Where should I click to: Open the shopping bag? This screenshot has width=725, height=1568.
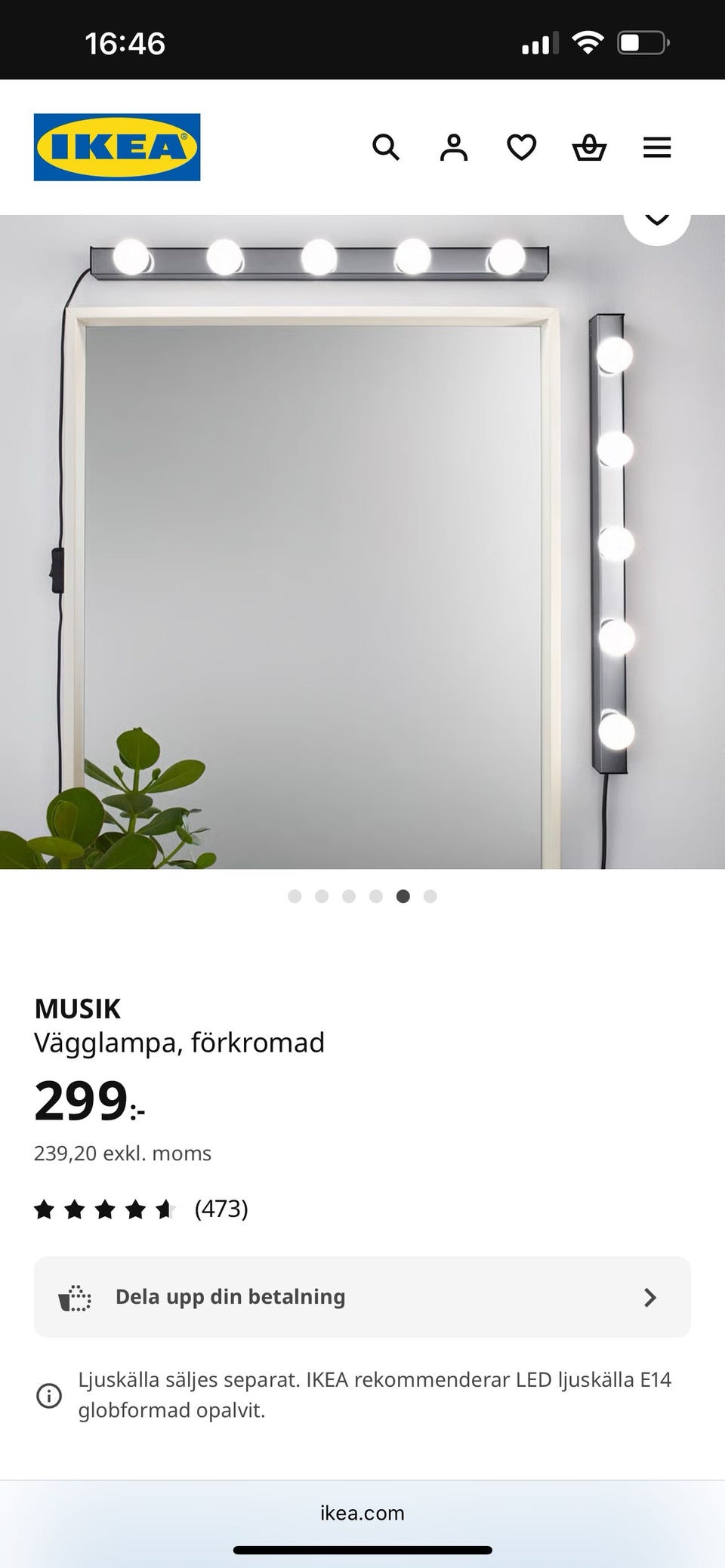pos(590,147)
